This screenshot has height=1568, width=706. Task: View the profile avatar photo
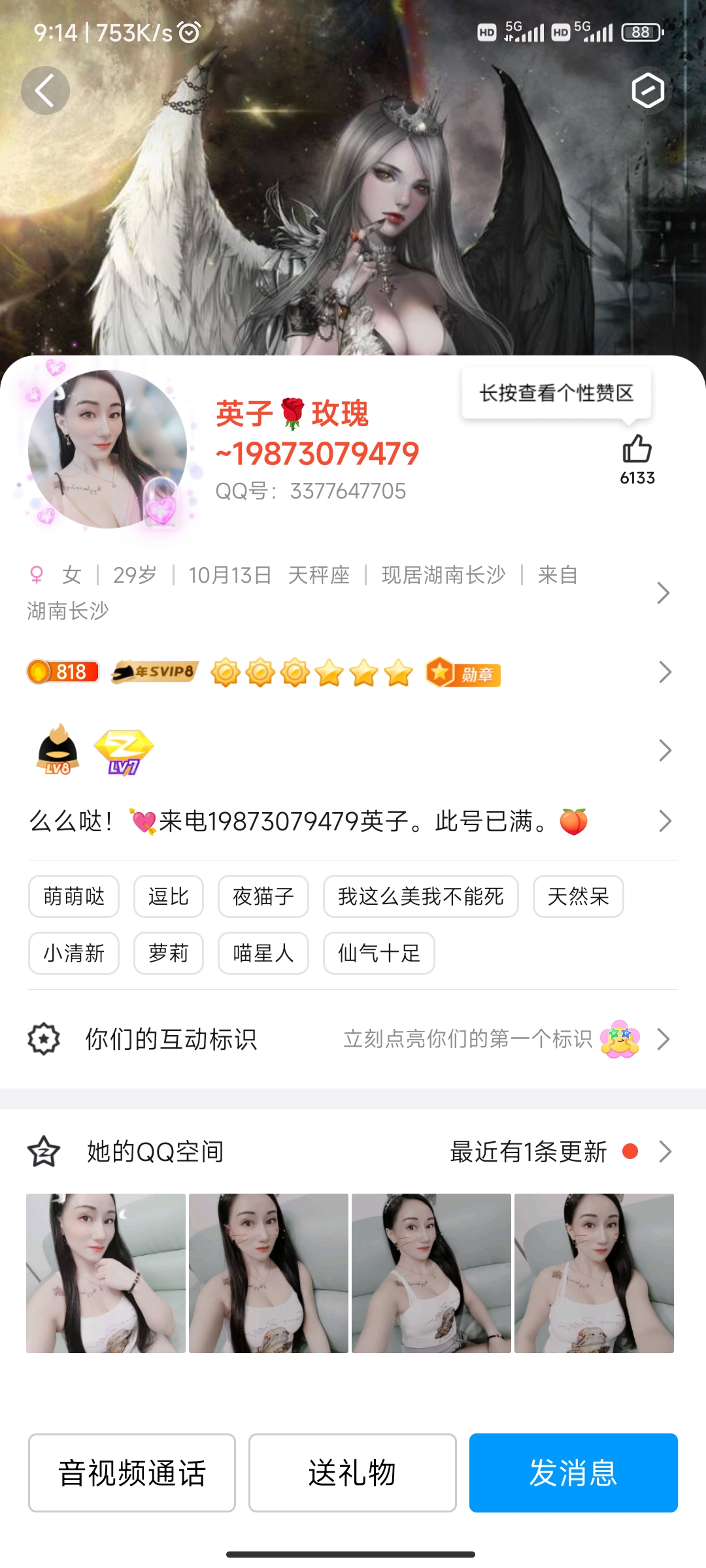tap(108, 449)
